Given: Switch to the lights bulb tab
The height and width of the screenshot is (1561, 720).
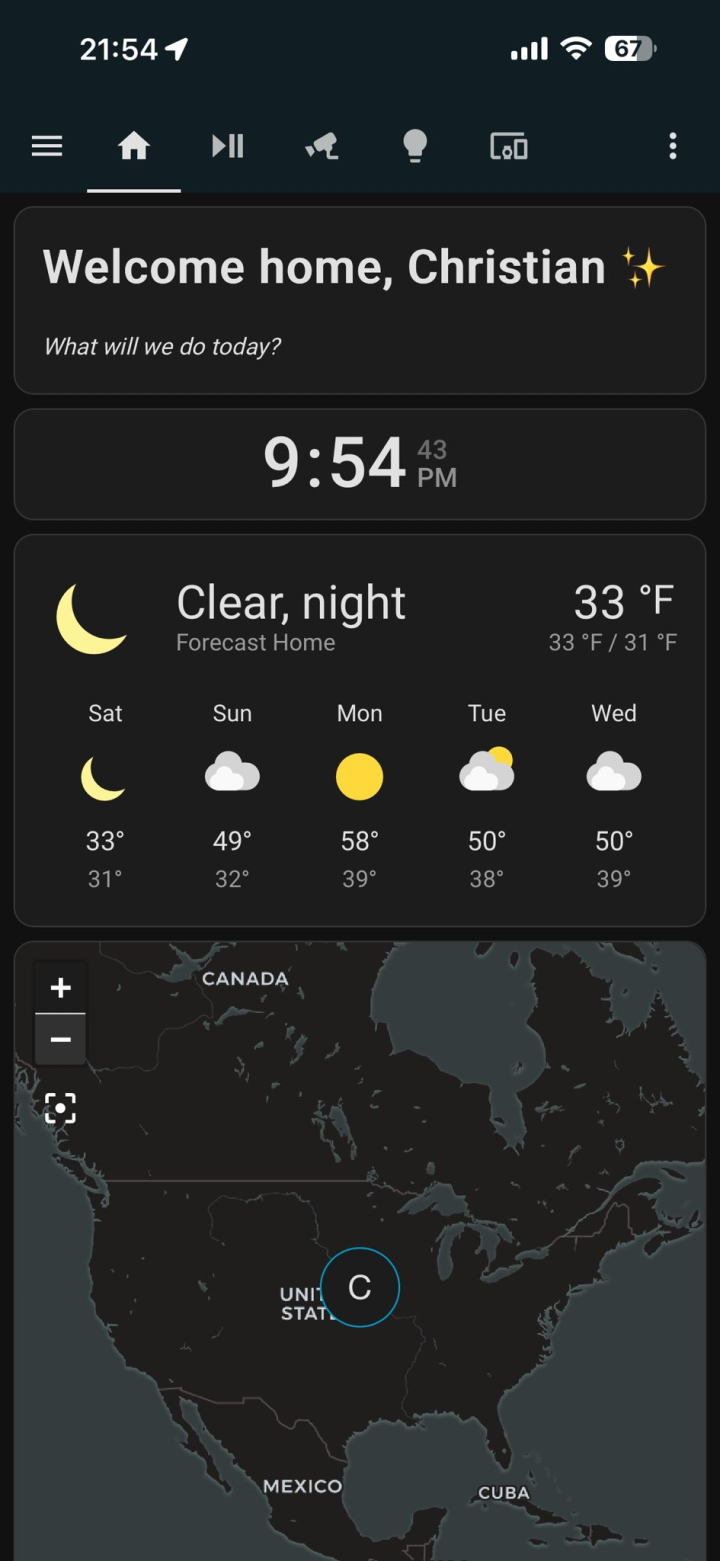Looking at the screenshot, I should [415, 147].
